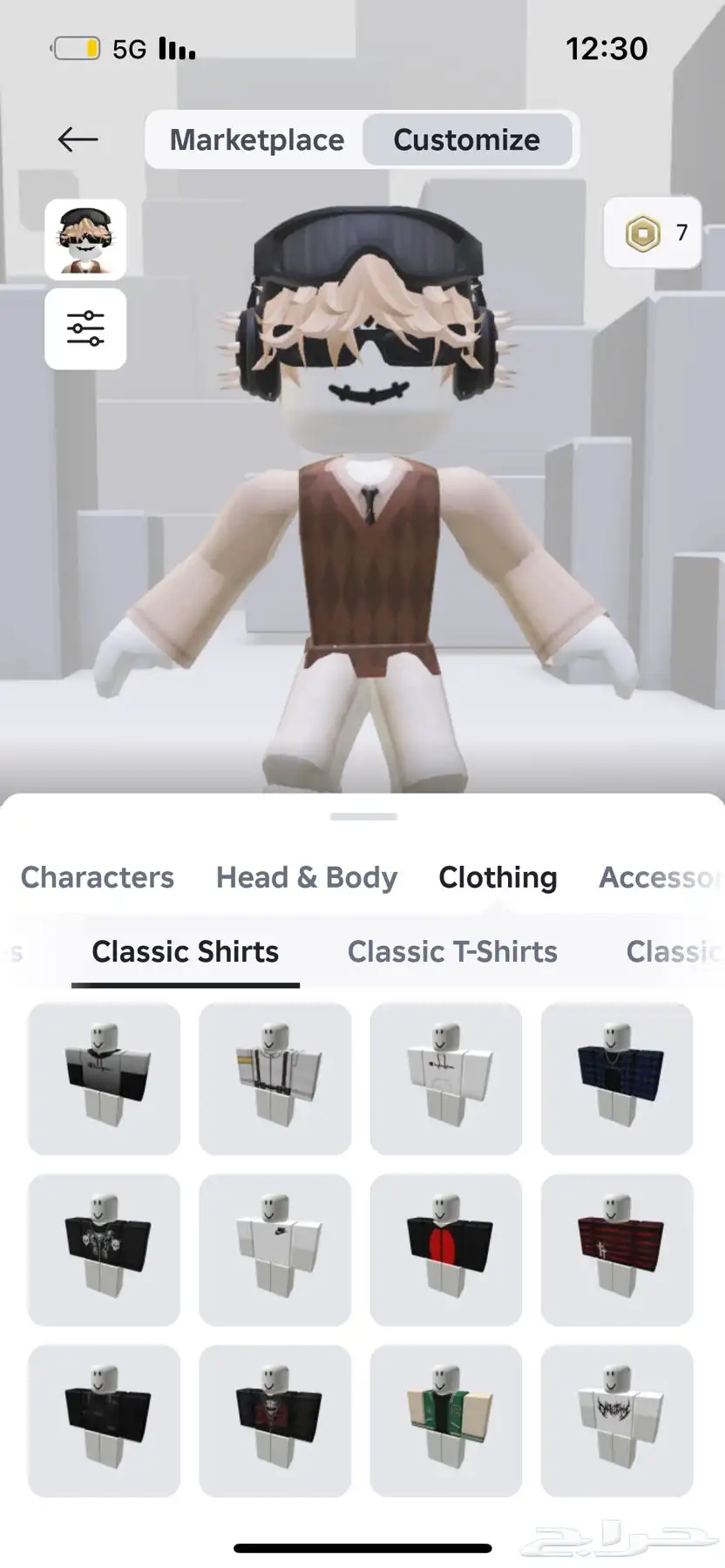Screen dimensions: 725x1568
Task: Open the Head & Body category
Action: (x=306, y=877)
